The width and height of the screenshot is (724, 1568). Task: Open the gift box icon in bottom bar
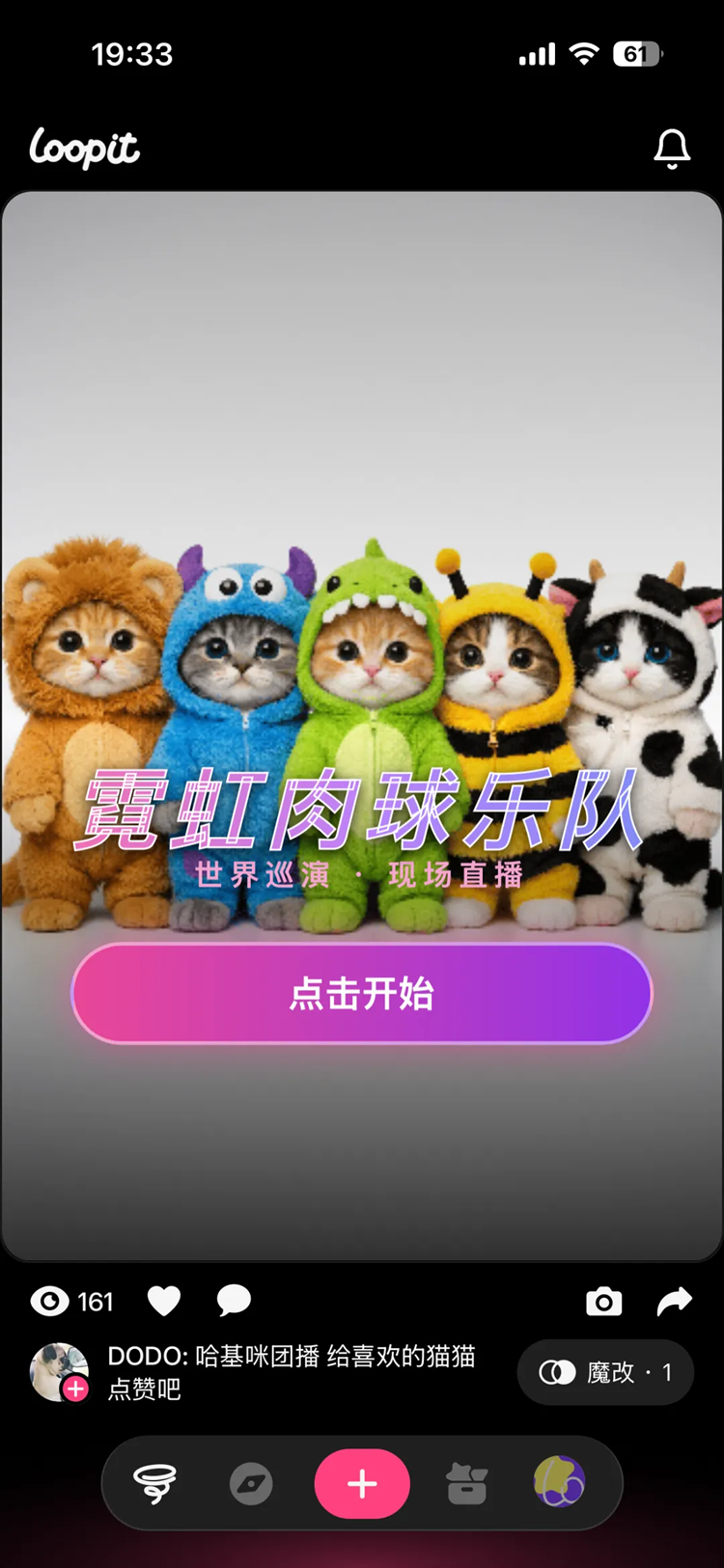click(x=465, y=1483)
